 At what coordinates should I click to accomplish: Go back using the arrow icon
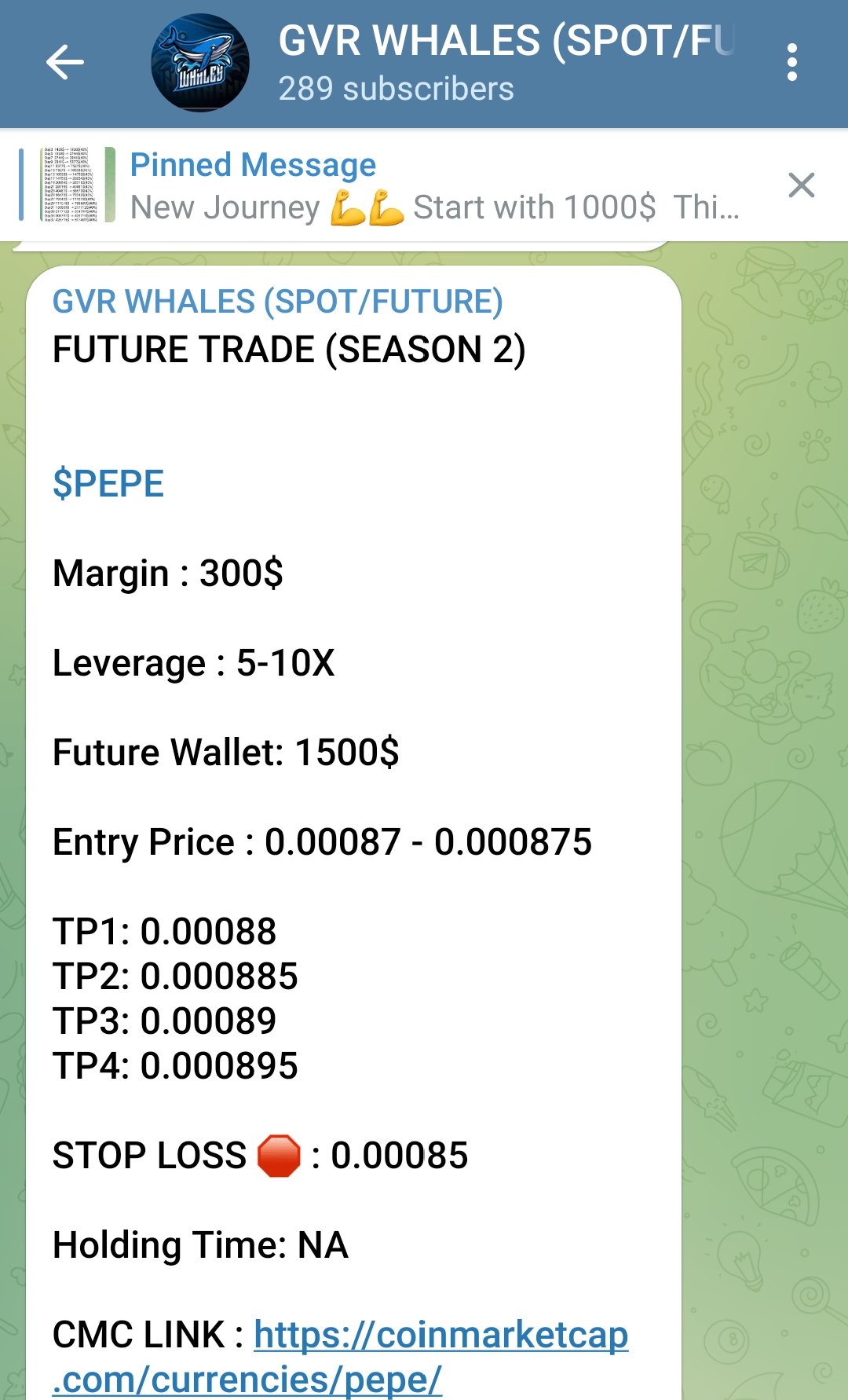(x=64, y=63)
